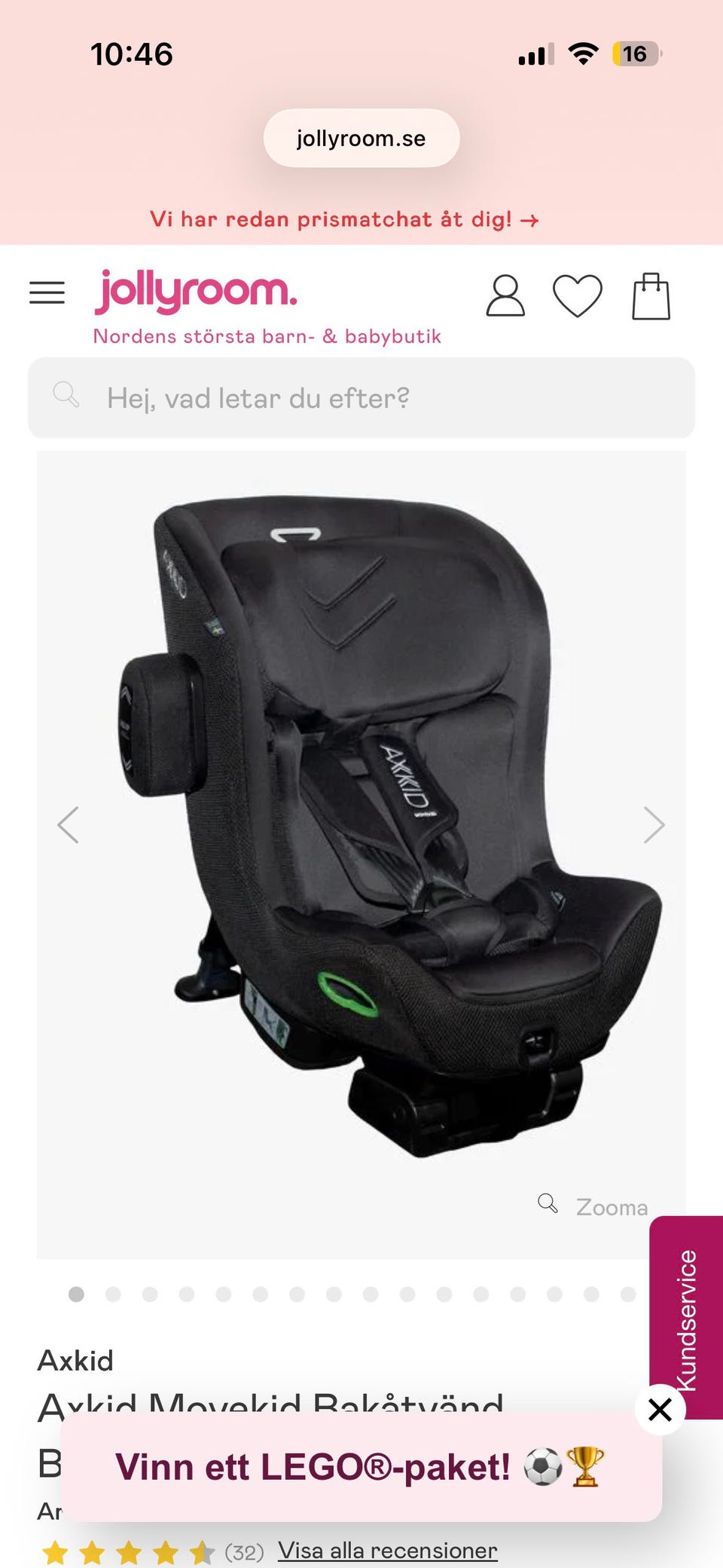Open the user account icon
The height and width of the screenshot is (1568, 723).
[x=505, y=295]
